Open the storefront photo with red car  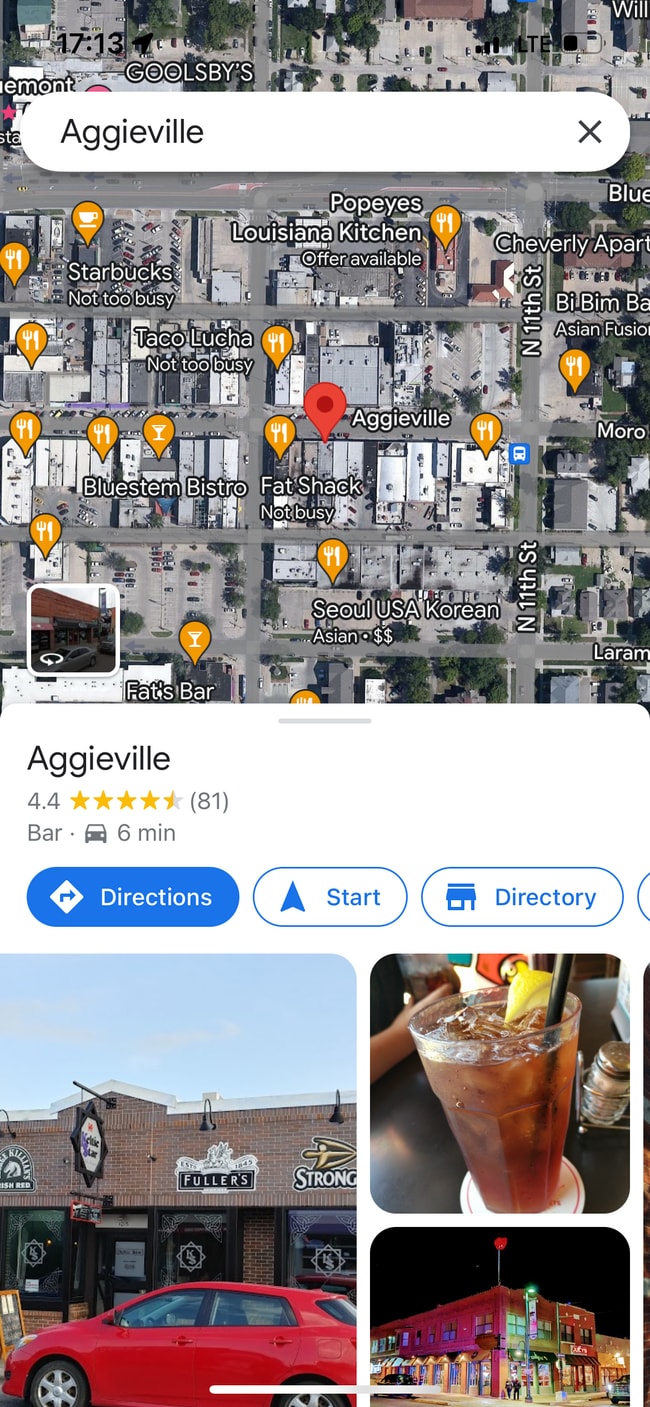point(178,1180)
